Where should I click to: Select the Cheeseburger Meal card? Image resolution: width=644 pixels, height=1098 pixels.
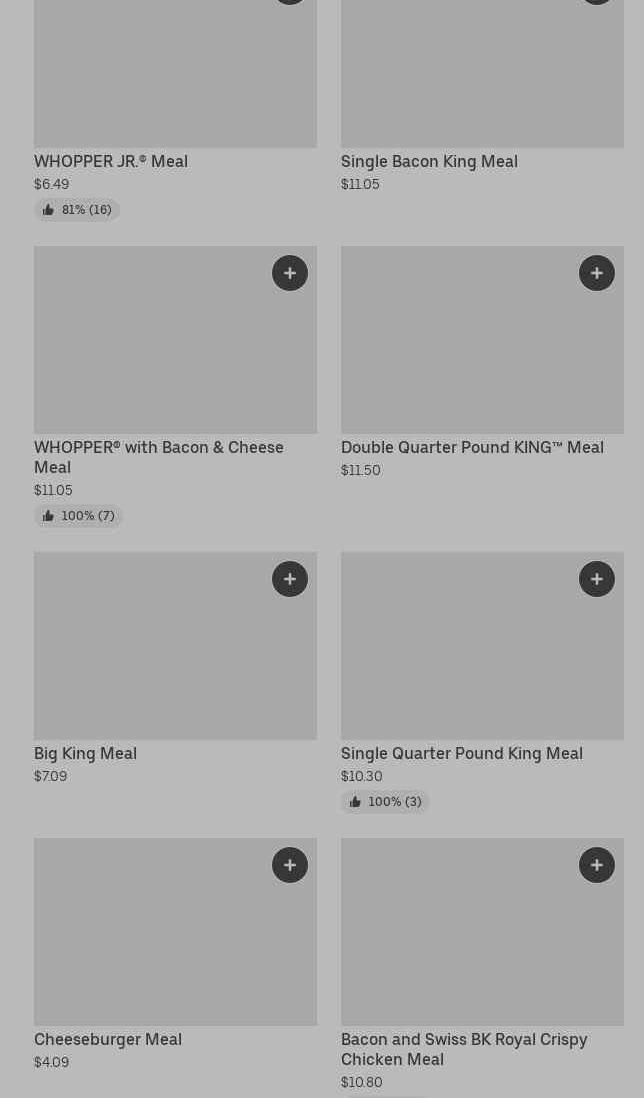[x=108, y=1039]
